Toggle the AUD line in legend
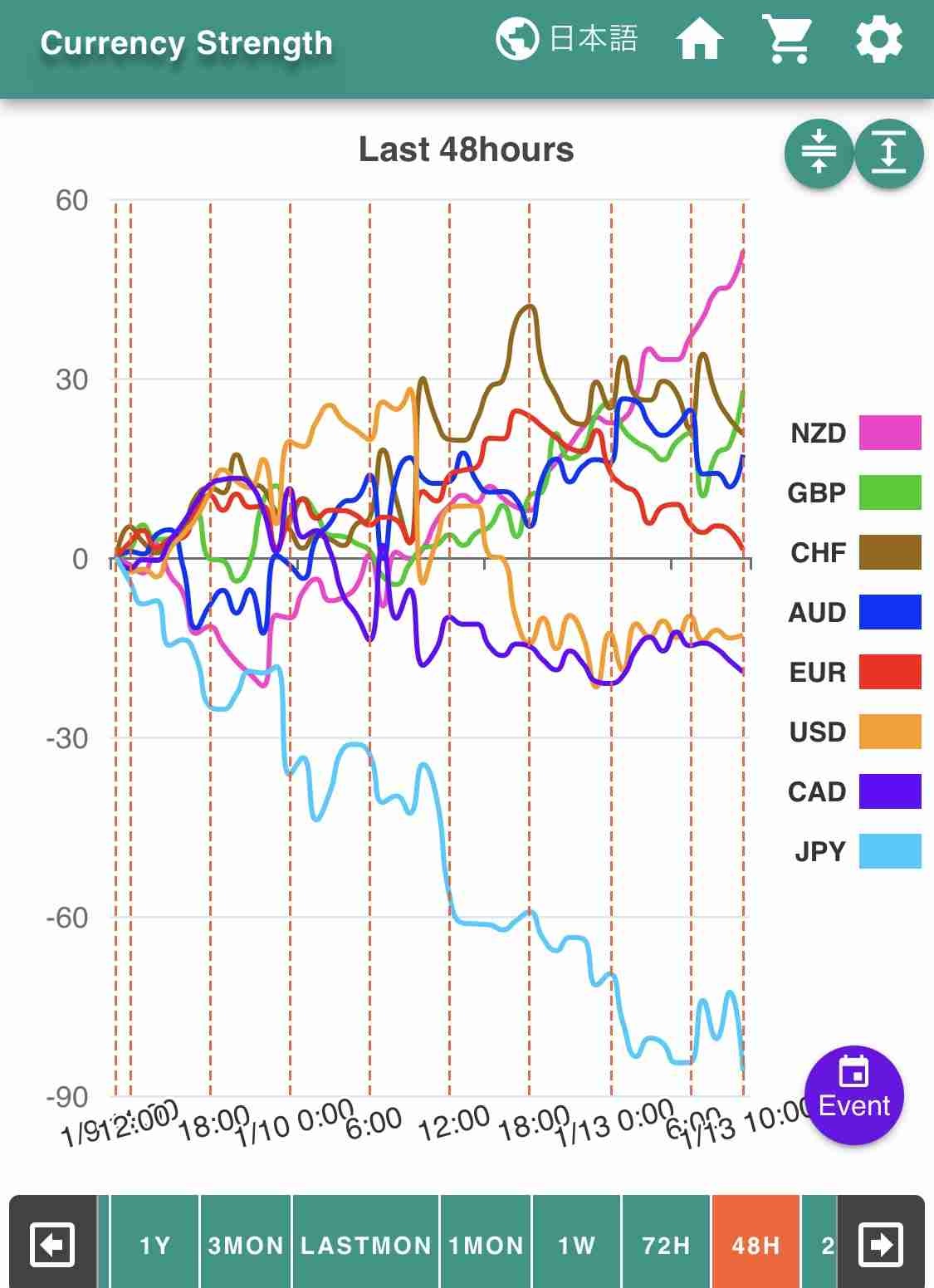 coord(889,612)
